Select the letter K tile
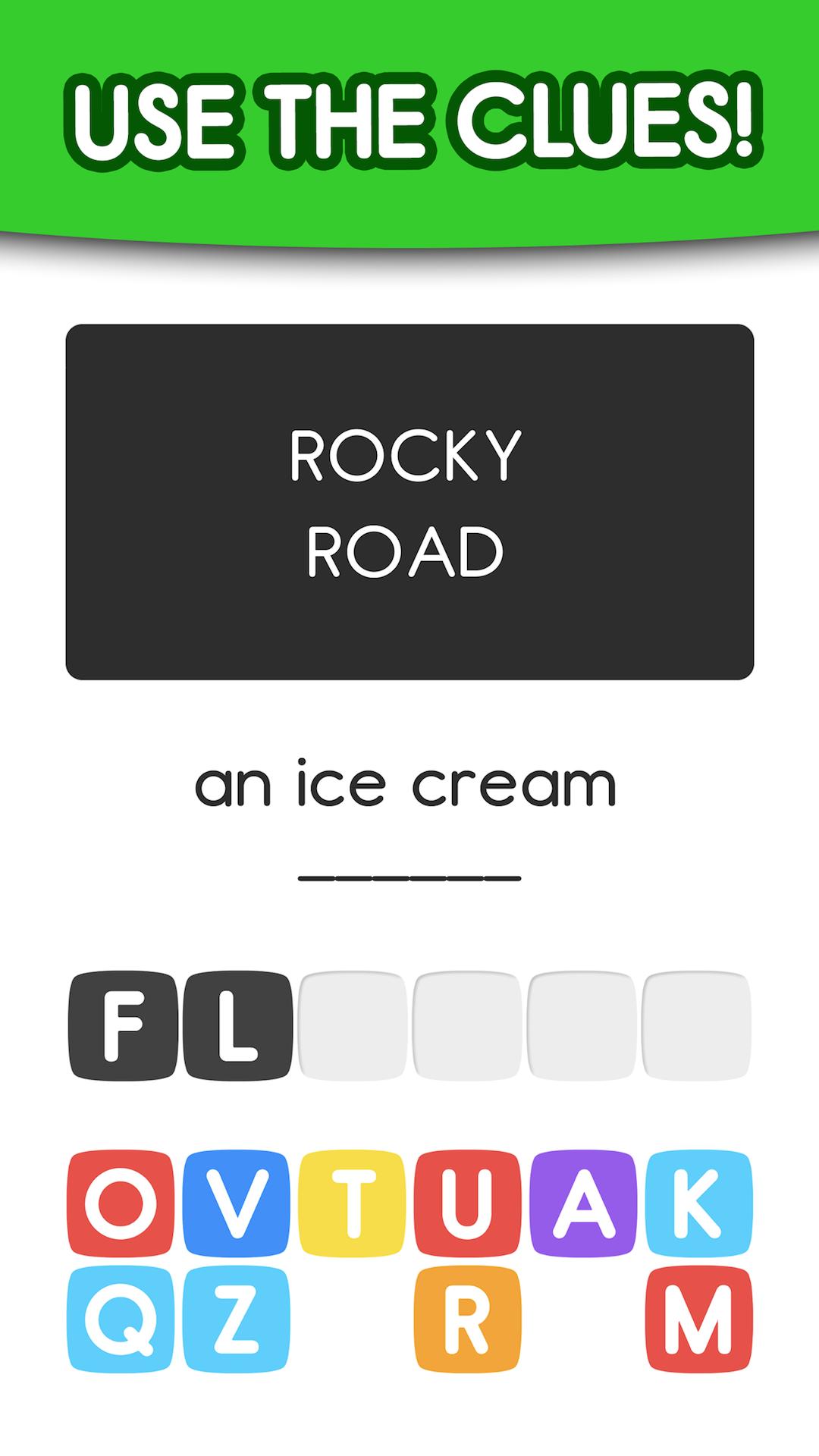 (x=698, y=1203)
